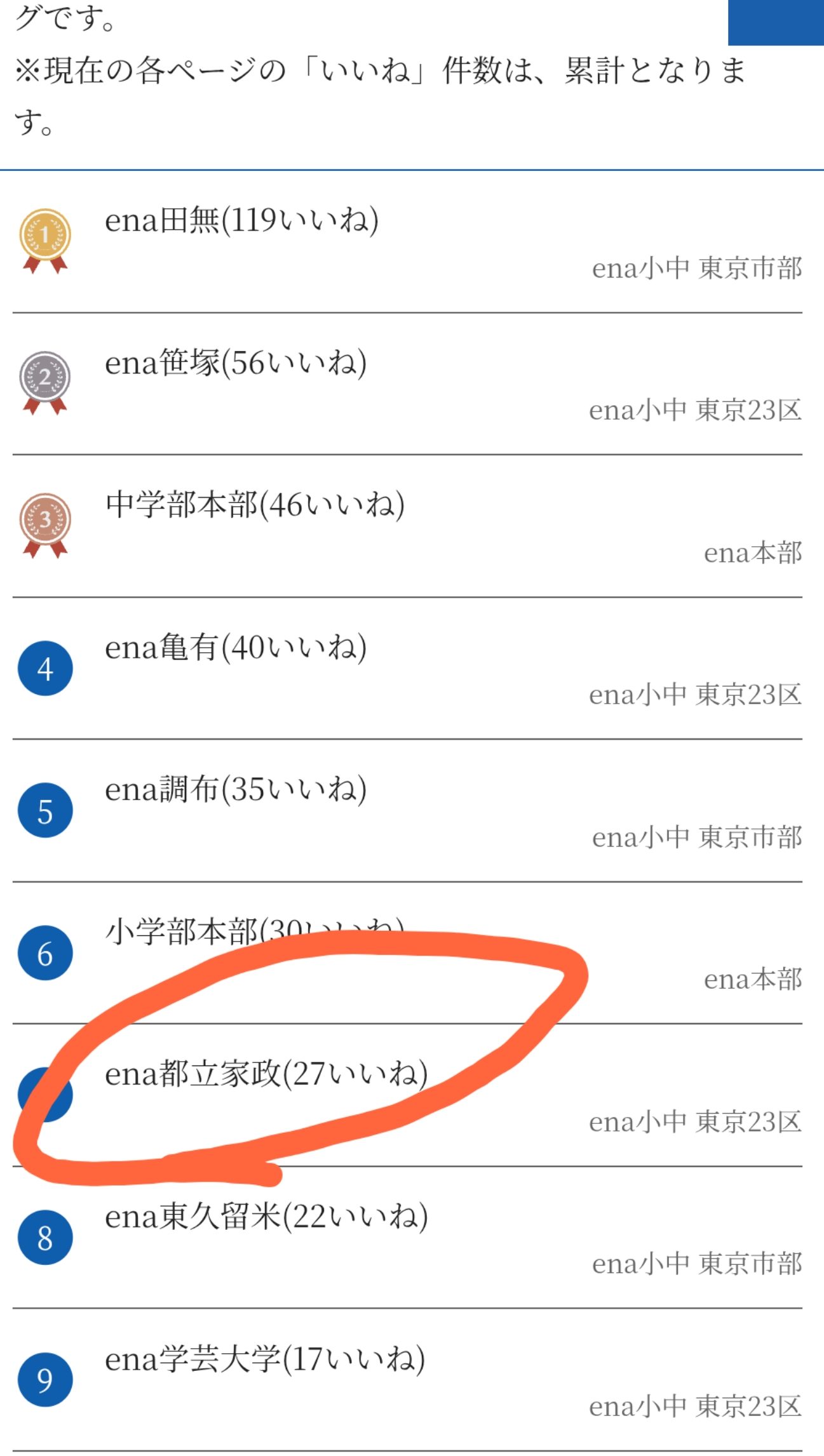824x1456 pixels.
Task: Select the blue rank 9 circle badge
Action: pos(46,1377)
